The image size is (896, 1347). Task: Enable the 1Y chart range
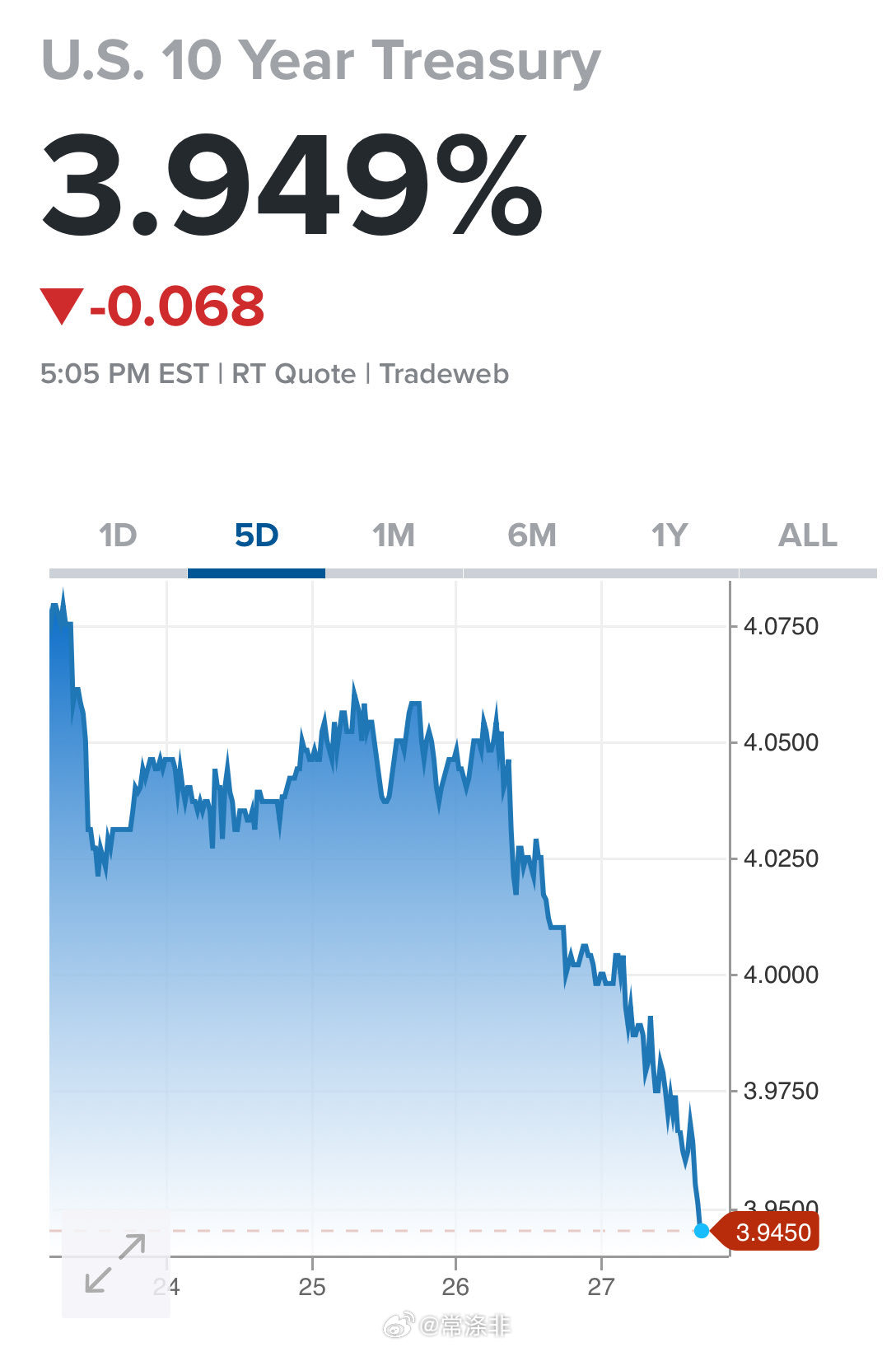tap(669, 536)
